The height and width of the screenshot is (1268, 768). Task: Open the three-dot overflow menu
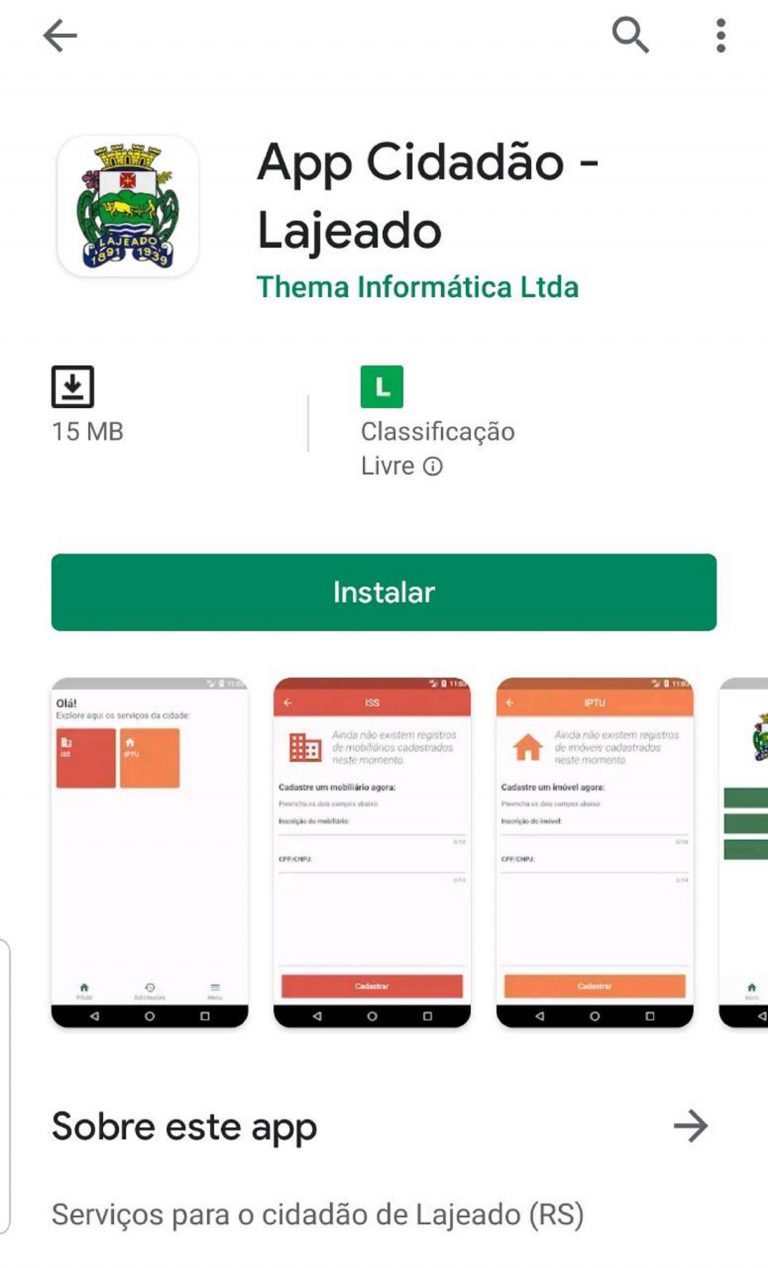click(720, 36)
